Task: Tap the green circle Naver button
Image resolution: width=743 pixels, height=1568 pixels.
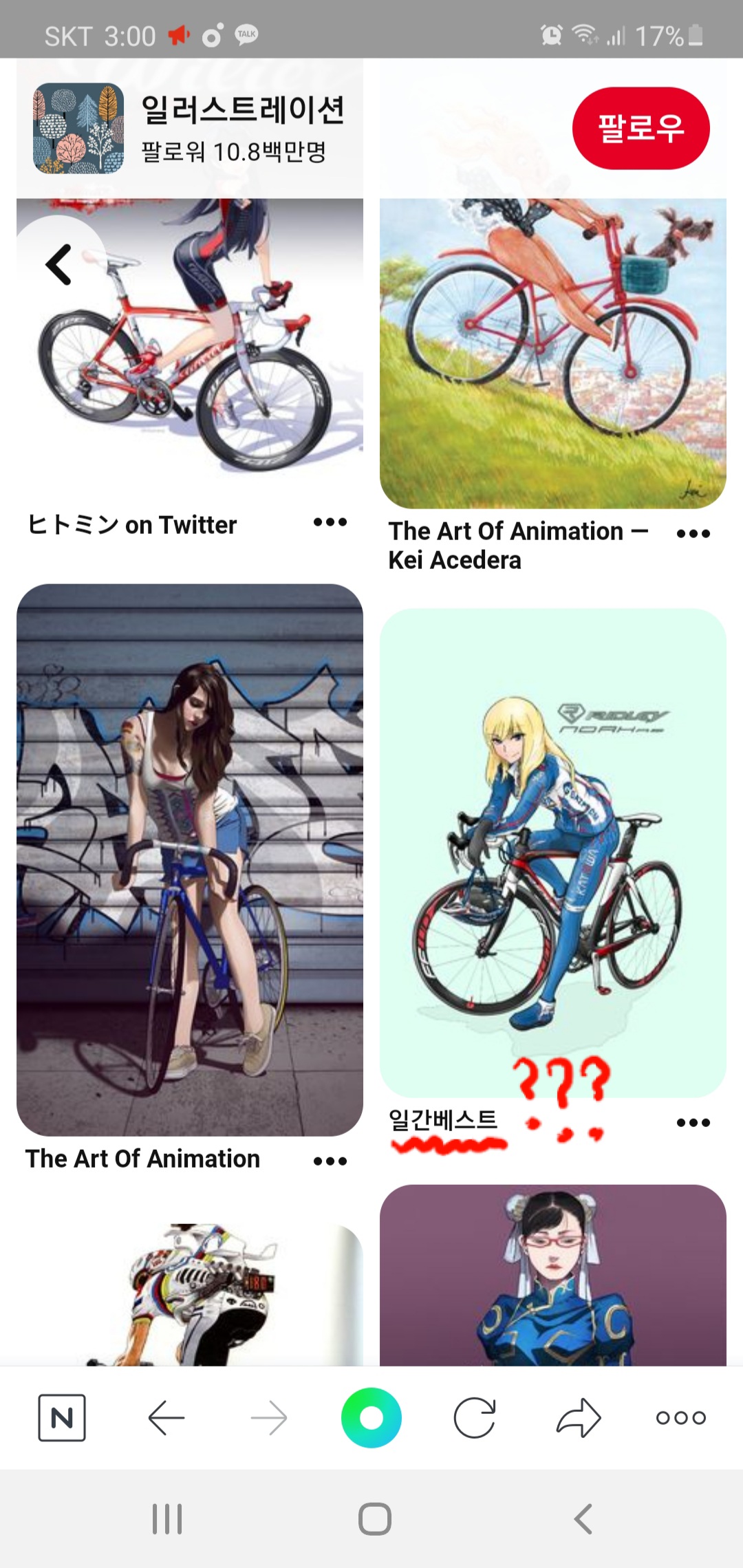Action: [371, 1417]
